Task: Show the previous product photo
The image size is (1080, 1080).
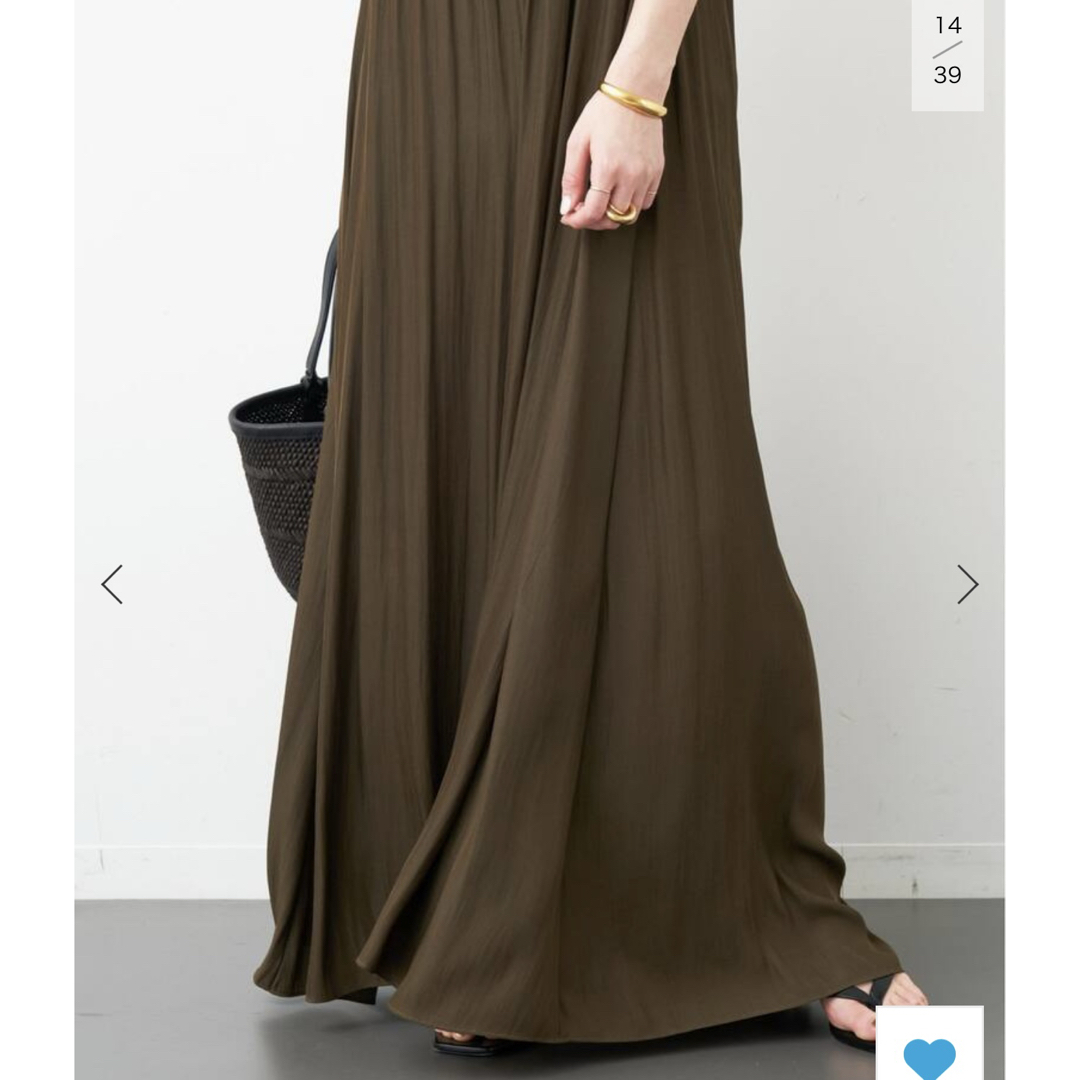Action: [112, 585]
